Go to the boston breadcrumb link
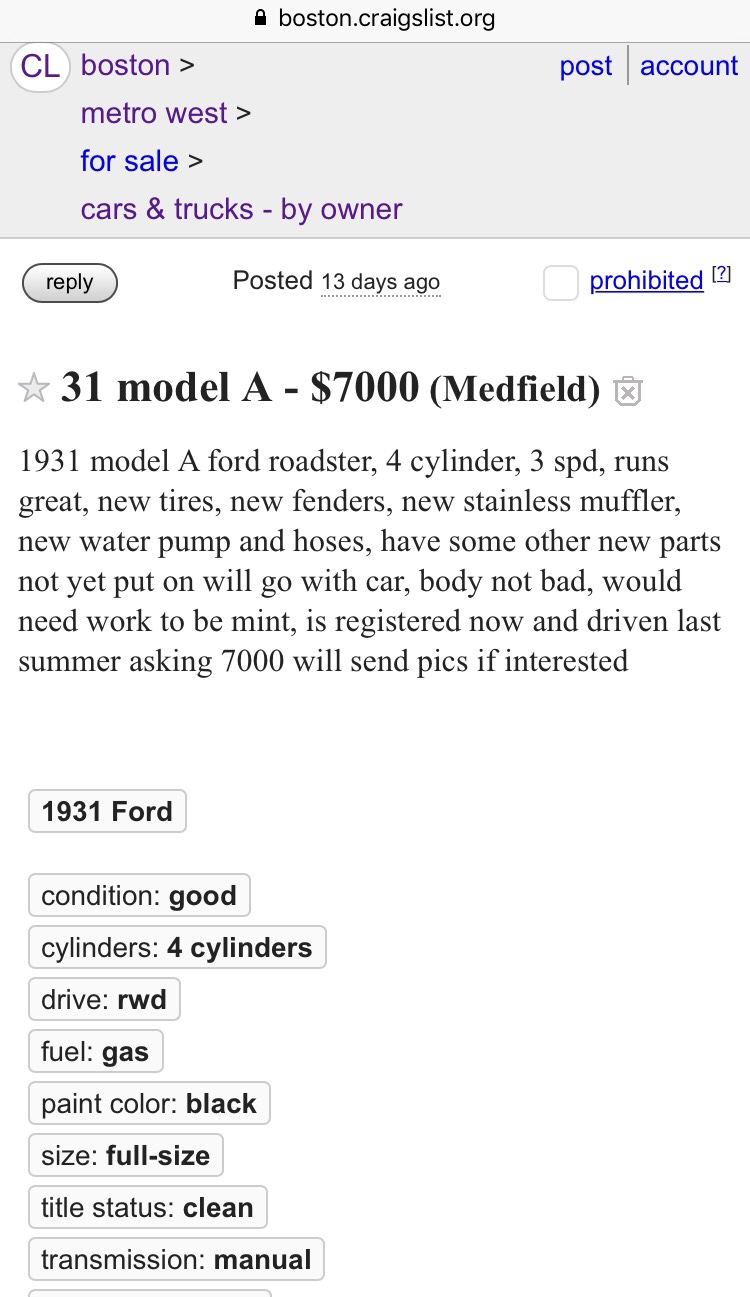 [x=125, y=66]
